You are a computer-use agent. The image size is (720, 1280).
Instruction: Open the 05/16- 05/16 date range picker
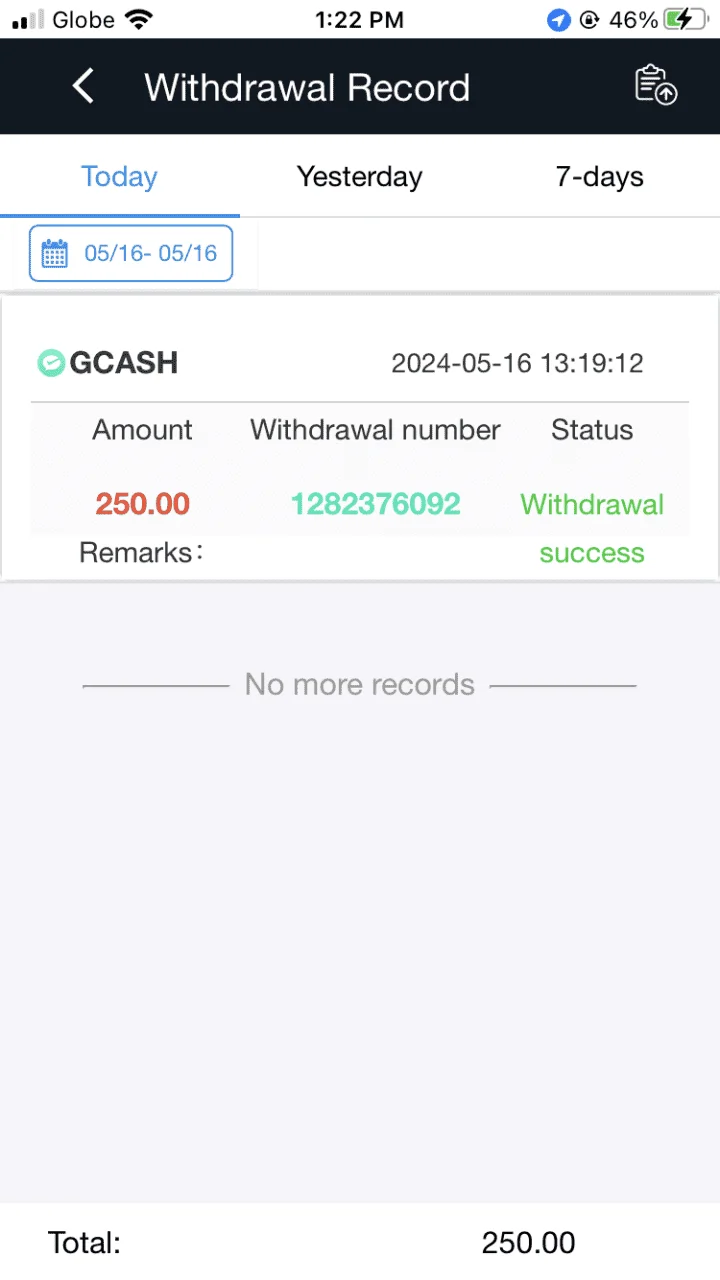(131, 253)
